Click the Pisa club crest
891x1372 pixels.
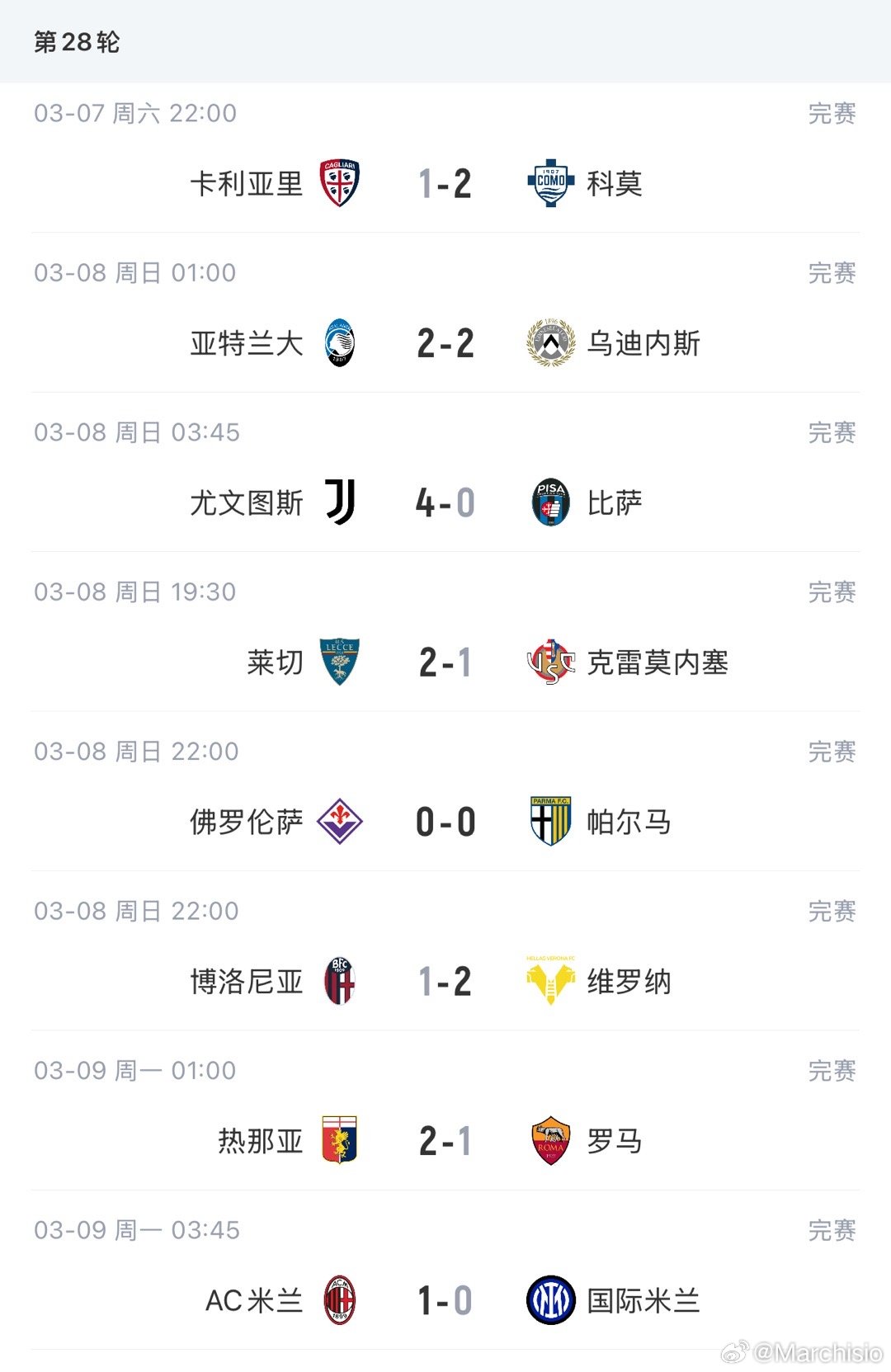point(550,501)
